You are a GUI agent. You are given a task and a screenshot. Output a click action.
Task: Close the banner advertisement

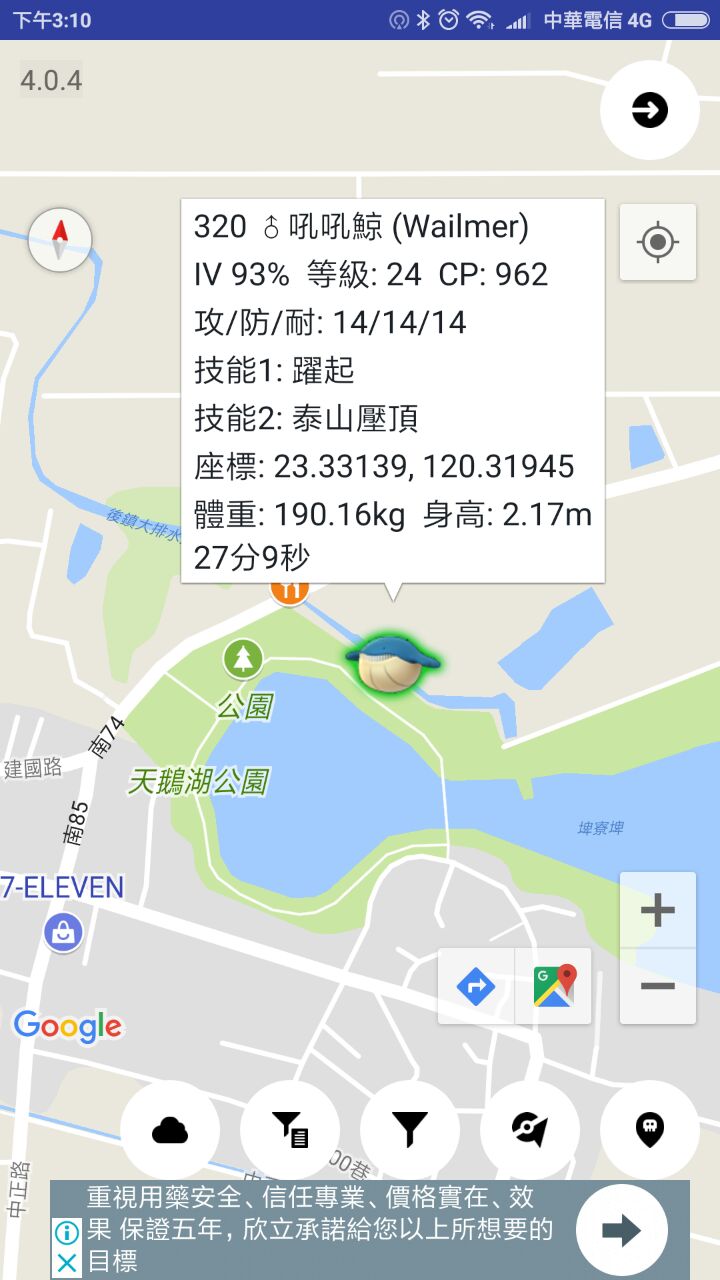tap(66, 1263)
